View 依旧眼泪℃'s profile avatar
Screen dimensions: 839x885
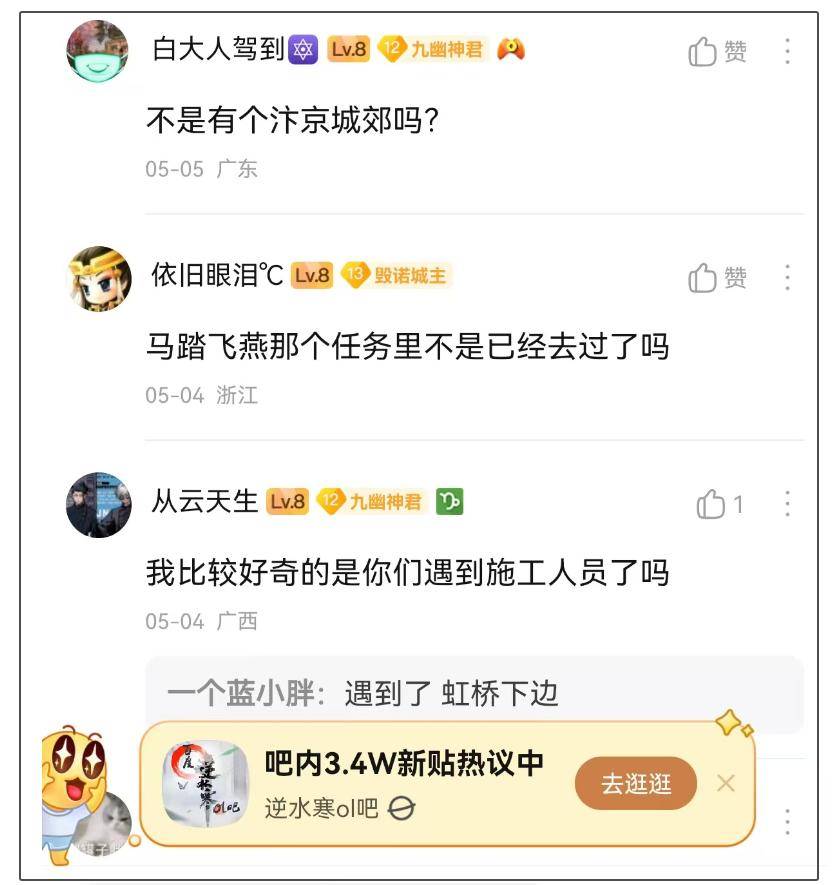(x=98, y=278)
